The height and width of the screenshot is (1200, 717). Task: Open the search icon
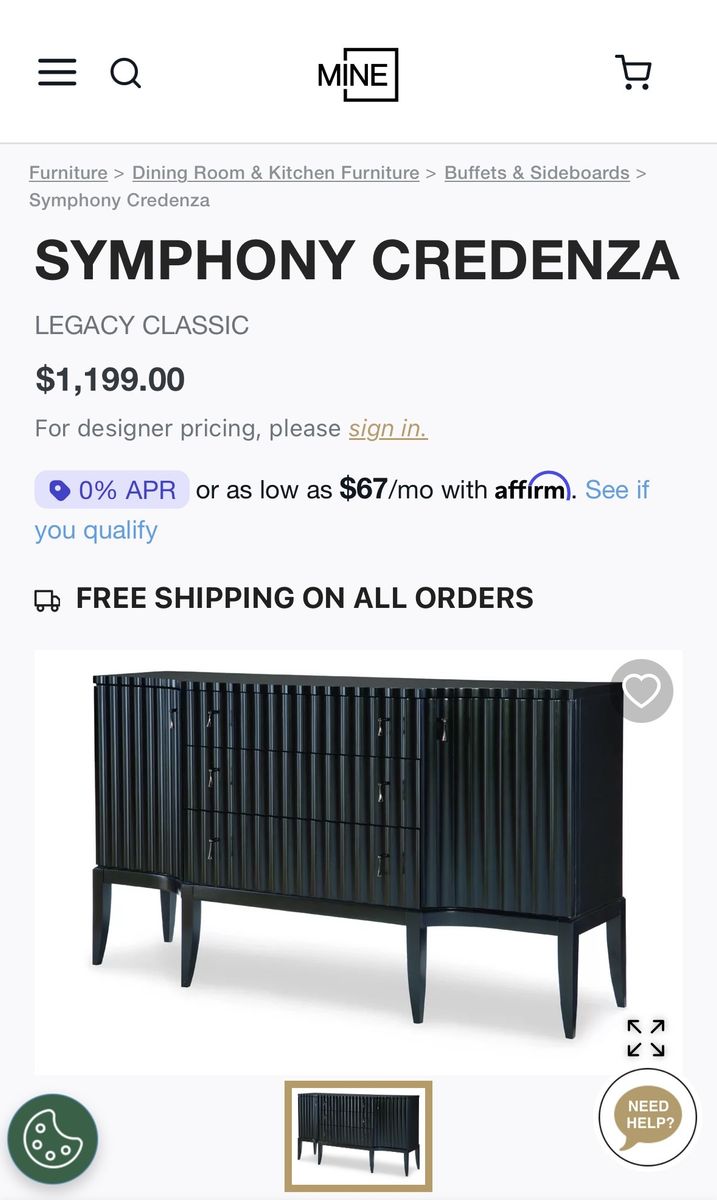click(125, 73)
